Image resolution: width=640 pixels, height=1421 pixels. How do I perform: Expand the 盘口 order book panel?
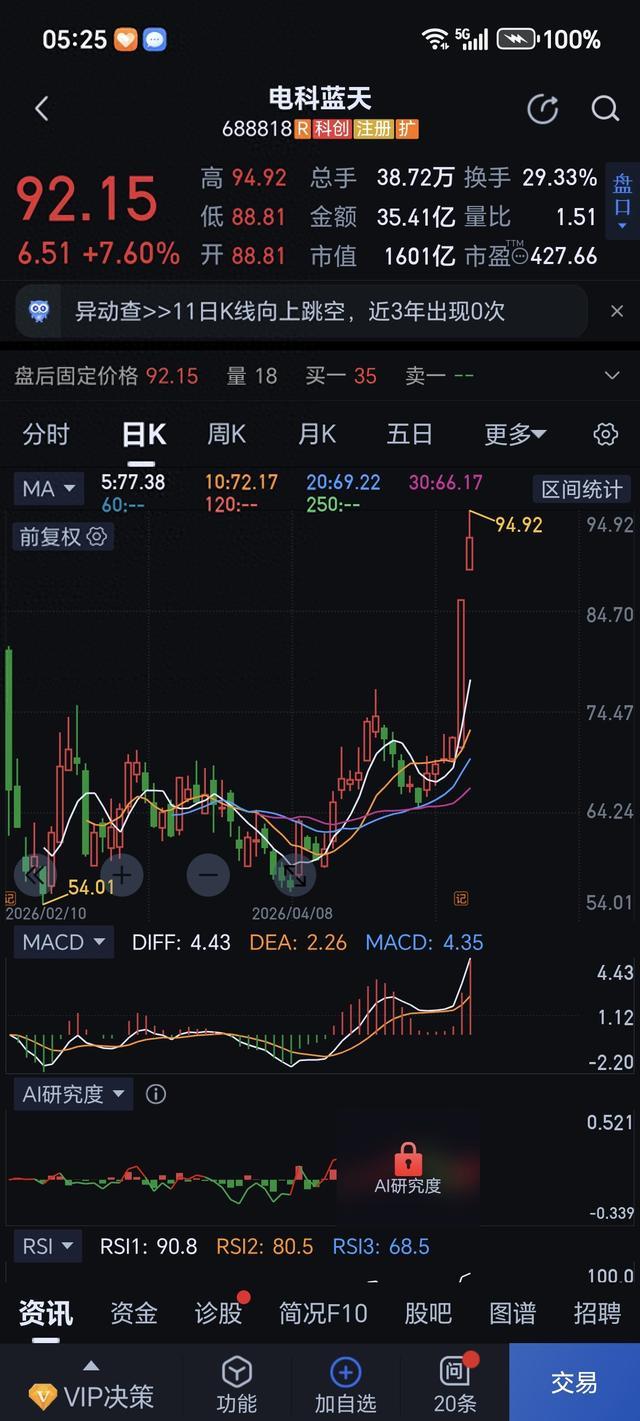[x=623, y=200]
